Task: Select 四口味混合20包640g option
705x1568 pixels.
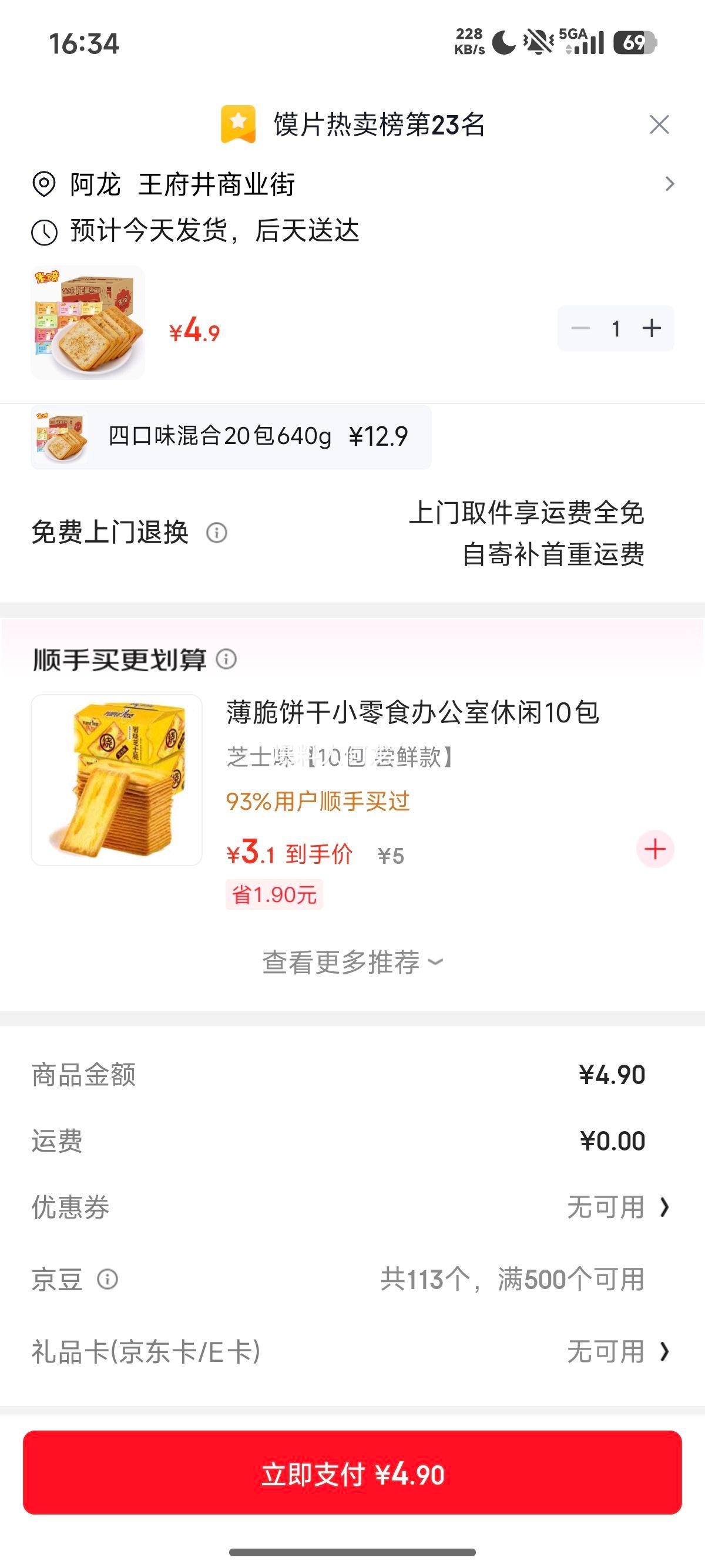Action: tap(231, 436)
